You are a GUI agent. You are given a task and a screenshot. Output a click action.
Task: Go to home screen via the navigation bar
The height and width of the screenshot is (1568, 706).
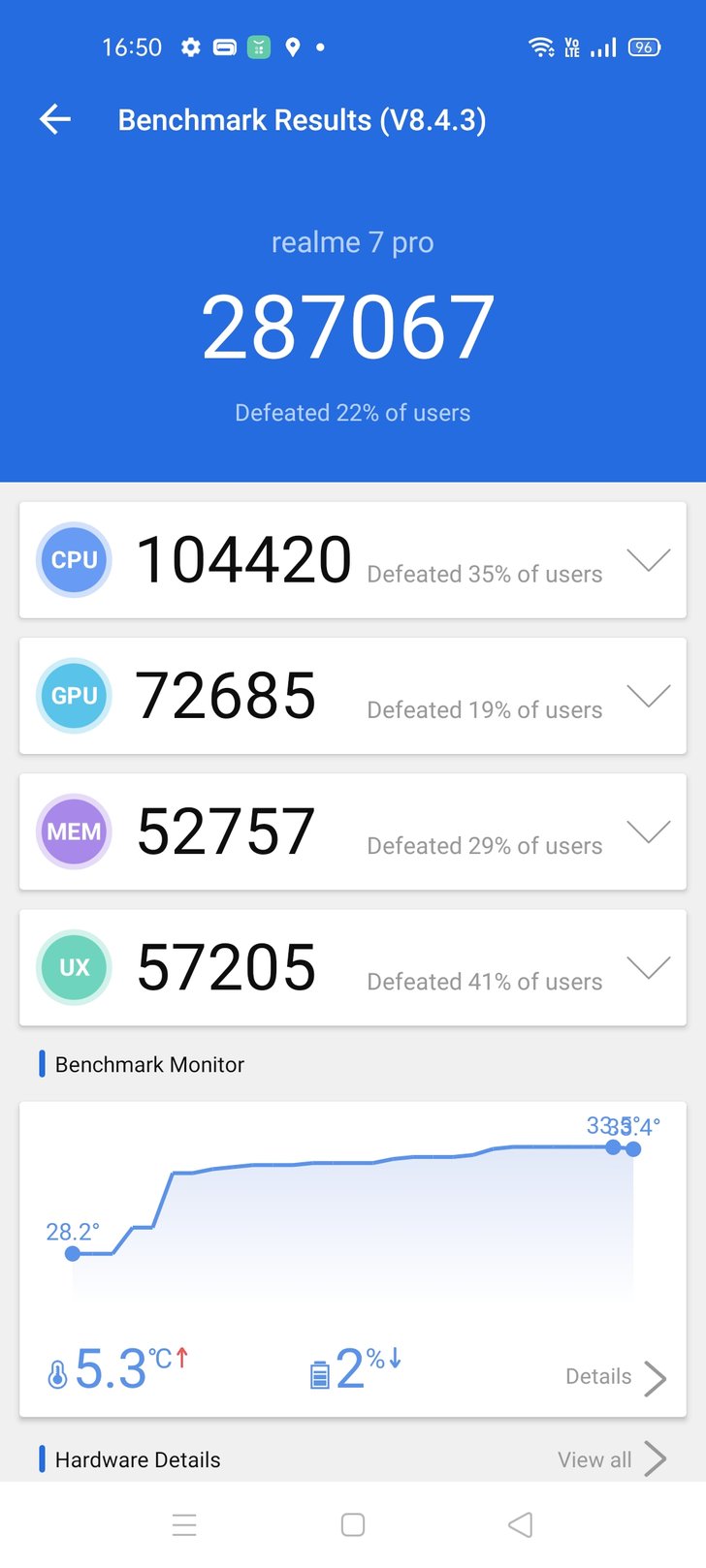pyautogui.click(x=353, y=1524)
